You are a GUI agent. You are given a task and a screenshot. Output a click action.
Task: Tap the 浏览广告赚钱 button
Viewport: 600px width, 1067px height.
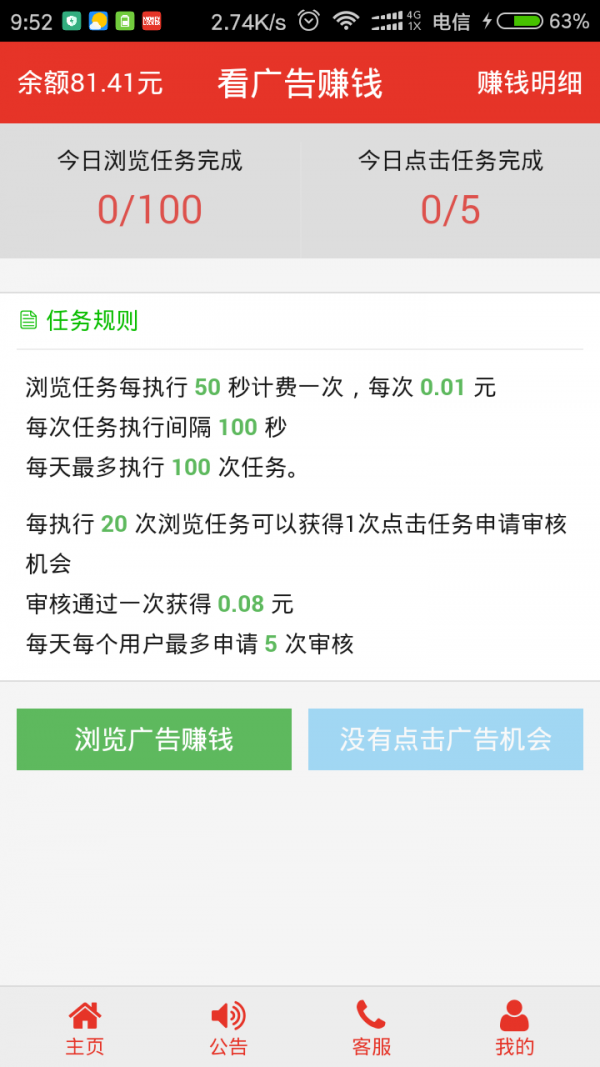(154, 739)
